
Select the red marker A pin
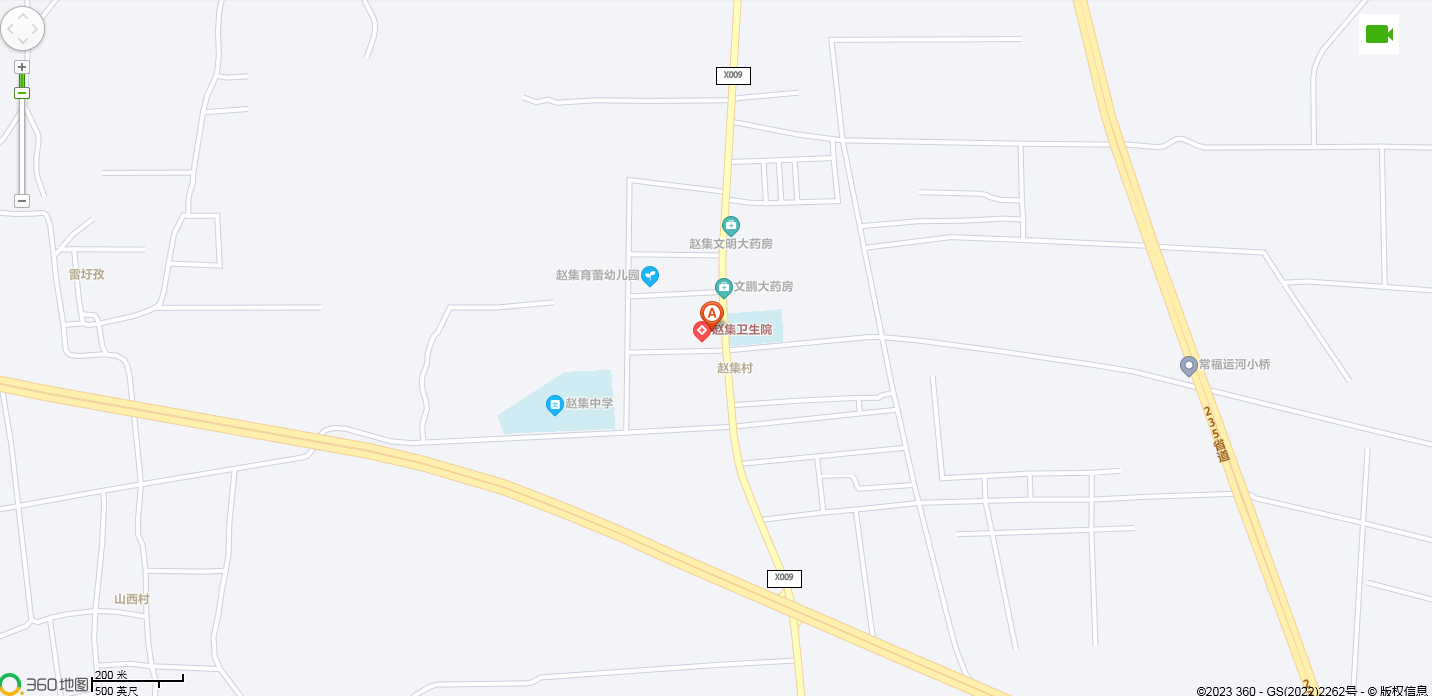tap(712, 314)
